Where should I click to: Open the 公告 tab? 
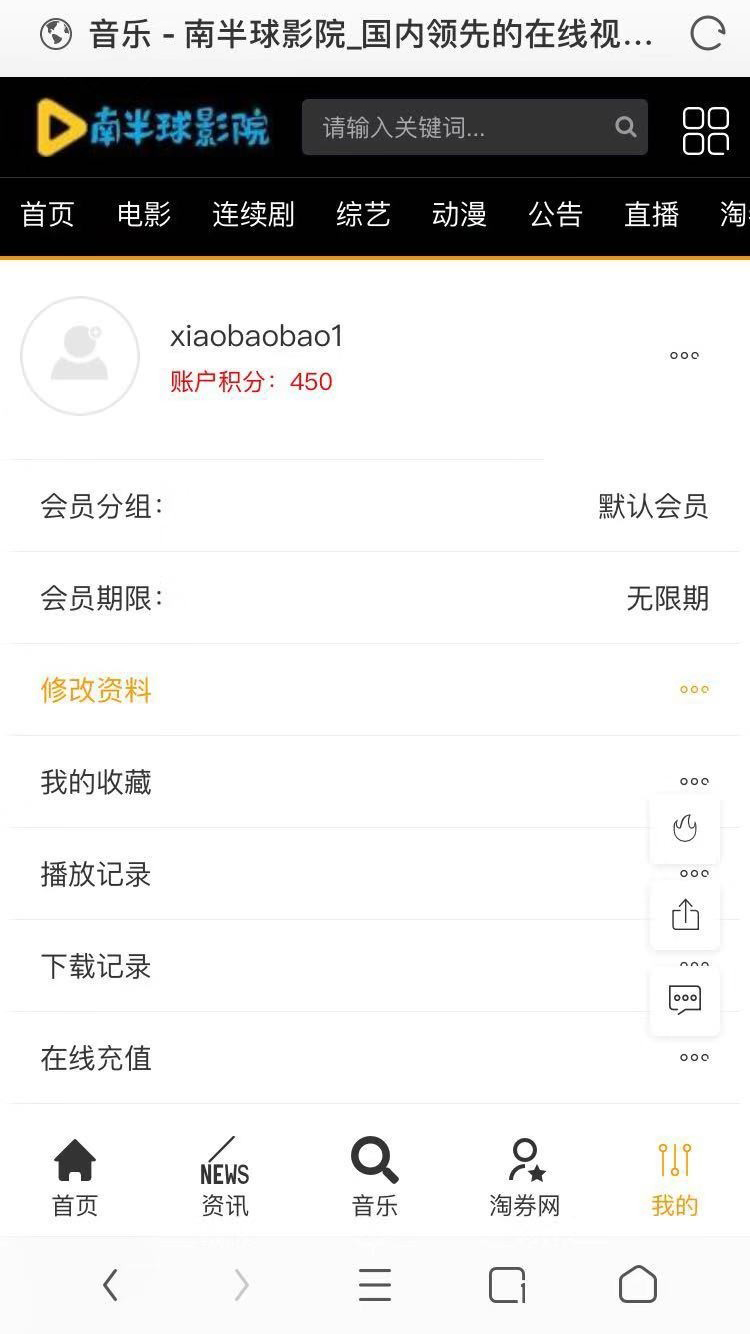tap(555, 214)
